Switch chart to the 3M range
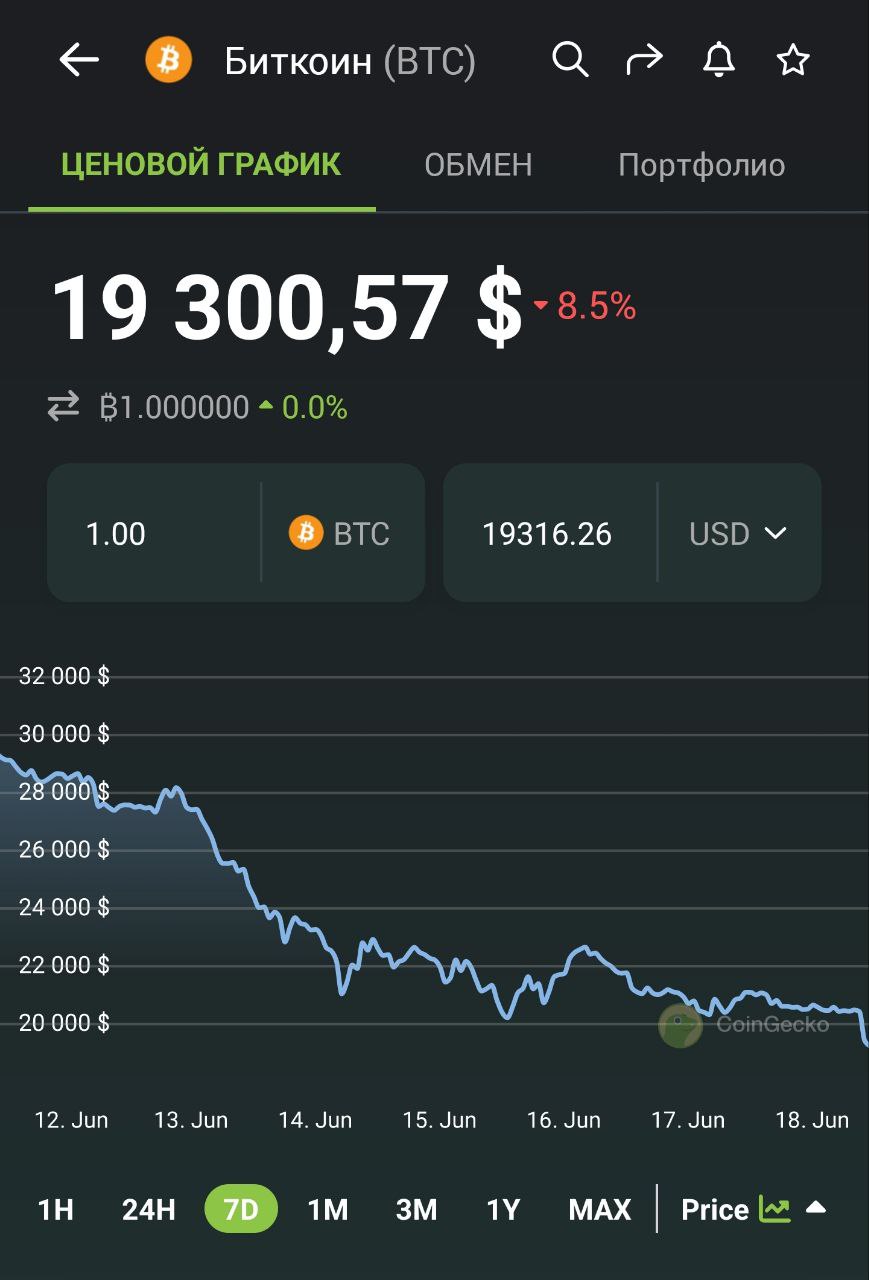The height and width of the screenshot is (1280, 869). point(417,1210)
